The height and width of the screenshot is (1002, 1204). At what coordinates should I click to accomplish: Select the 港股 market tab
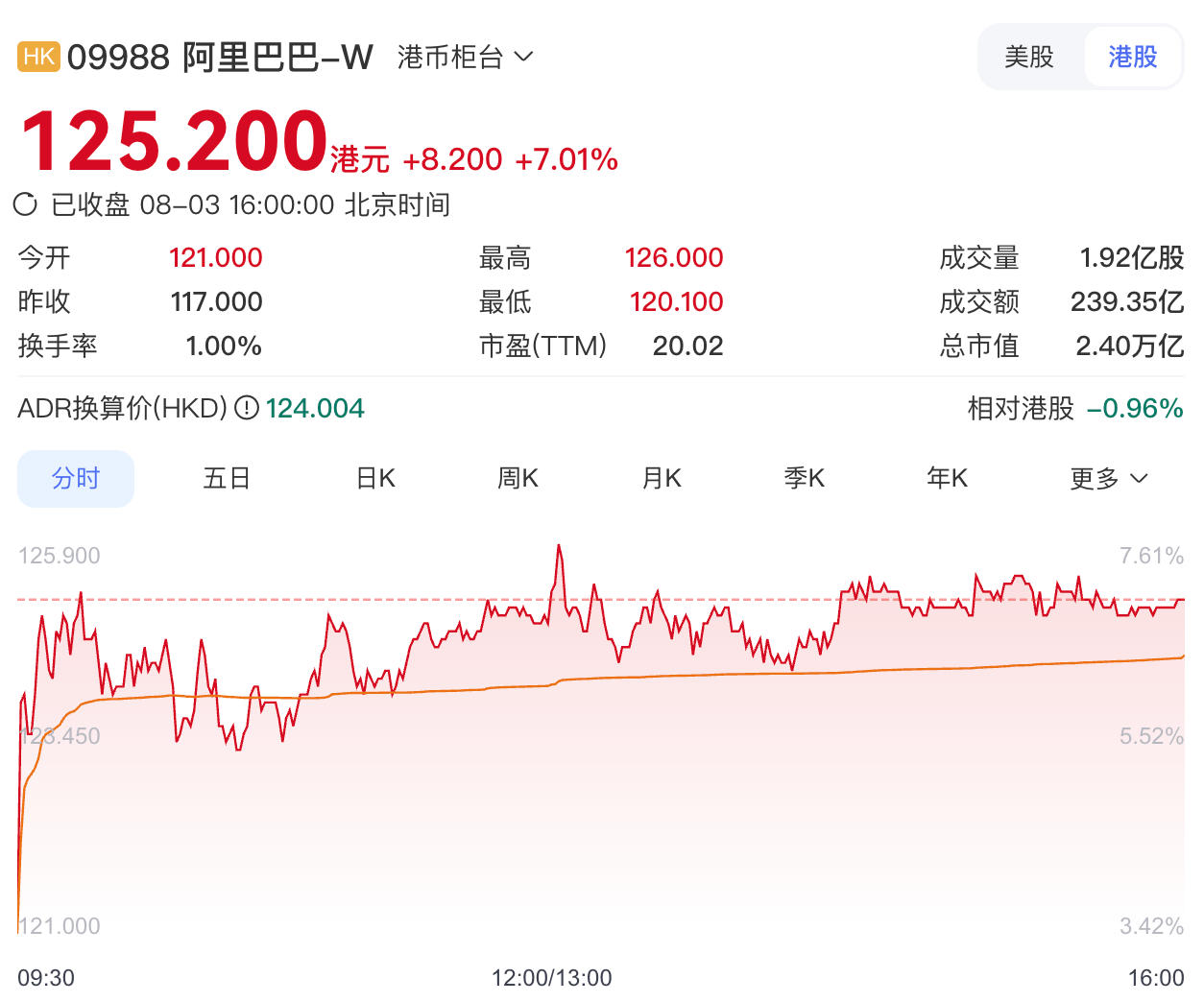pos(1132,58)
